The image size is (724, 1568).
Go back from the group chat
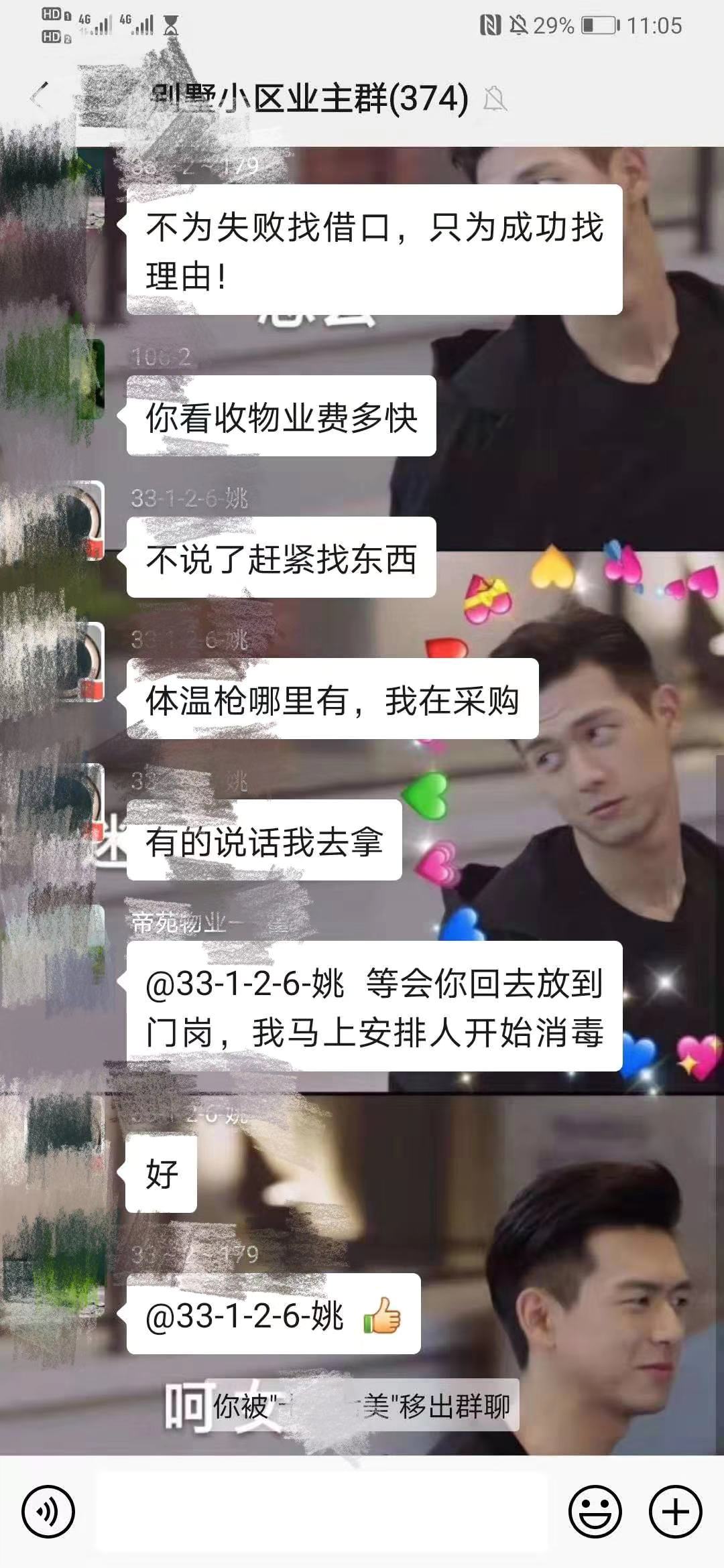[x=40, y=96]
